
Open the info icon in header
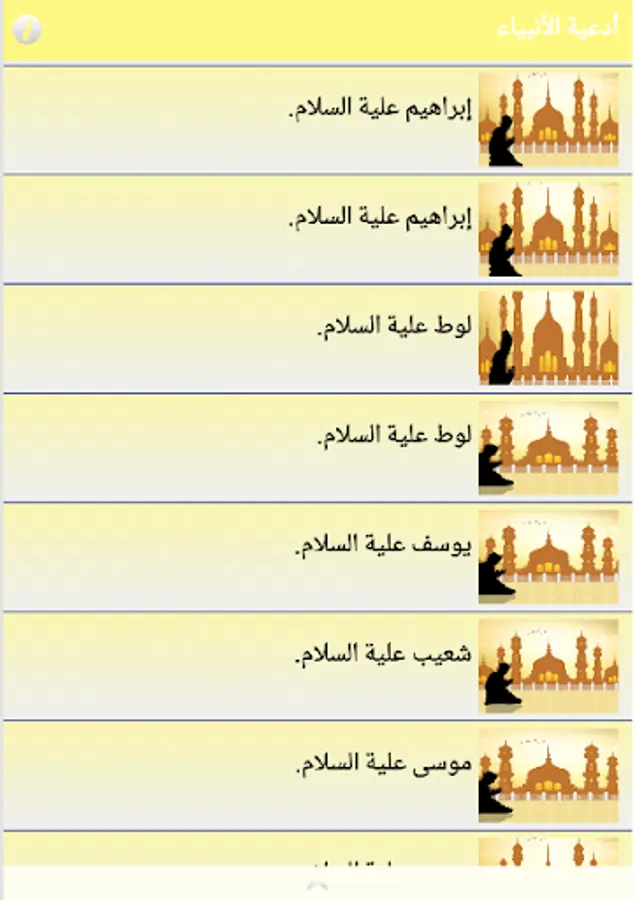click(x=27, y=30)
